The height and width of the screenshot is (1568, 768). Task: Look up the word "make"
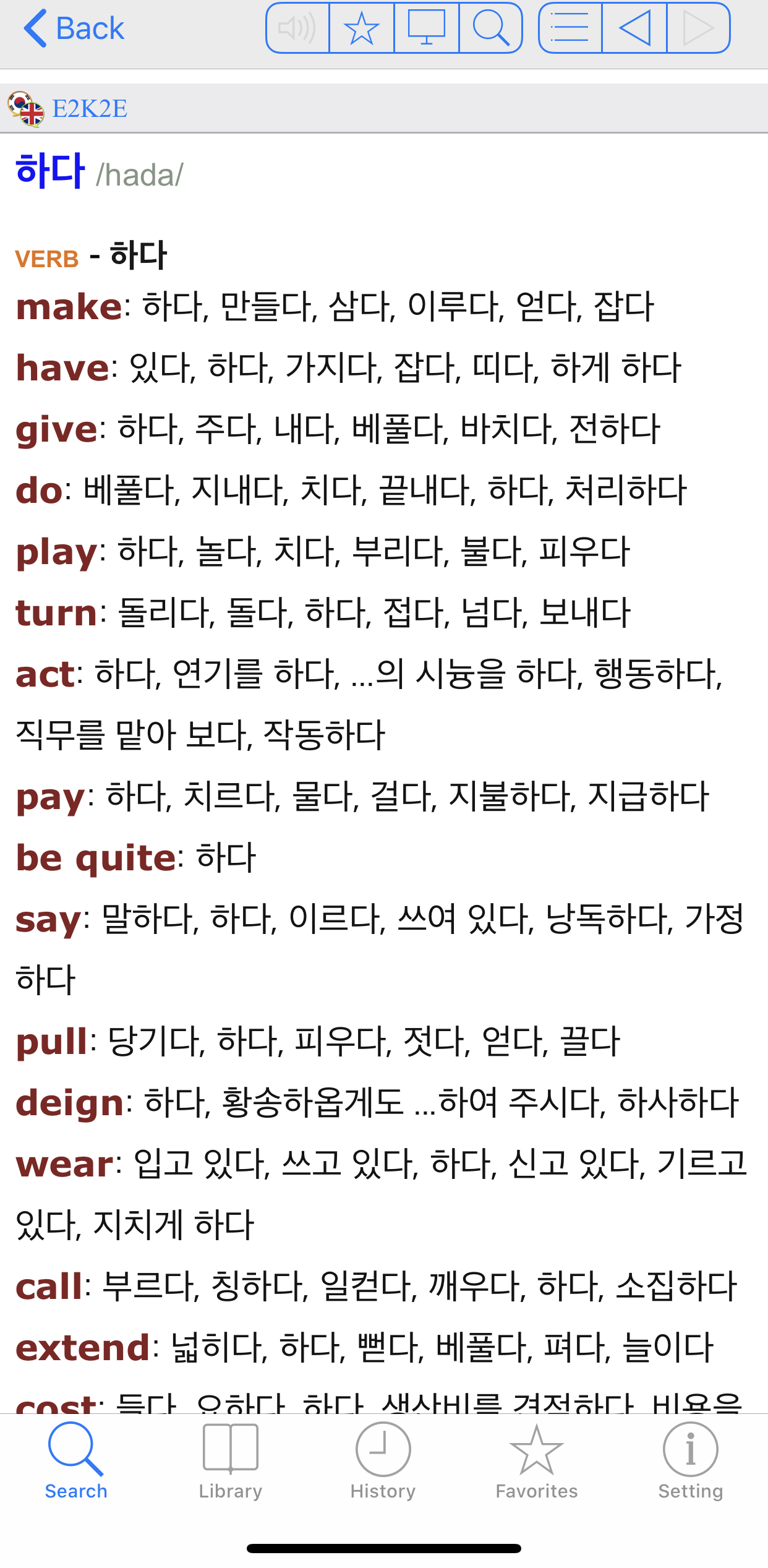pos(69,307)
